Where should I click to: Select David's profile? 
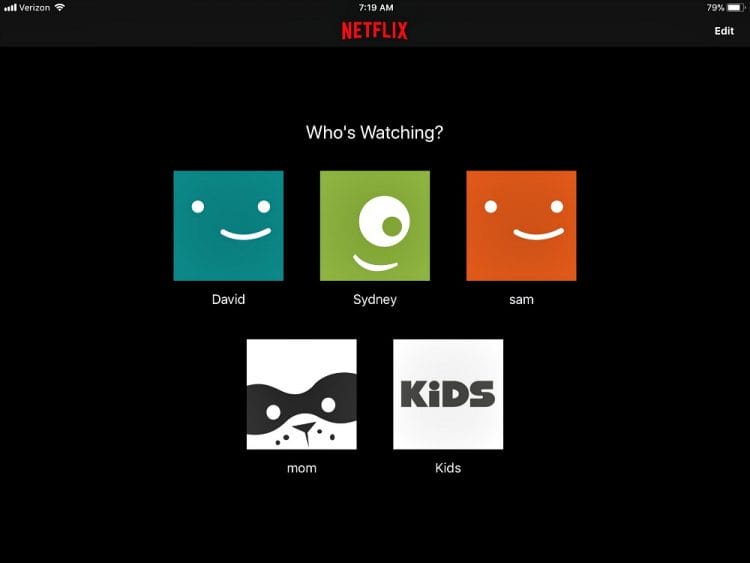pos(228,226)
